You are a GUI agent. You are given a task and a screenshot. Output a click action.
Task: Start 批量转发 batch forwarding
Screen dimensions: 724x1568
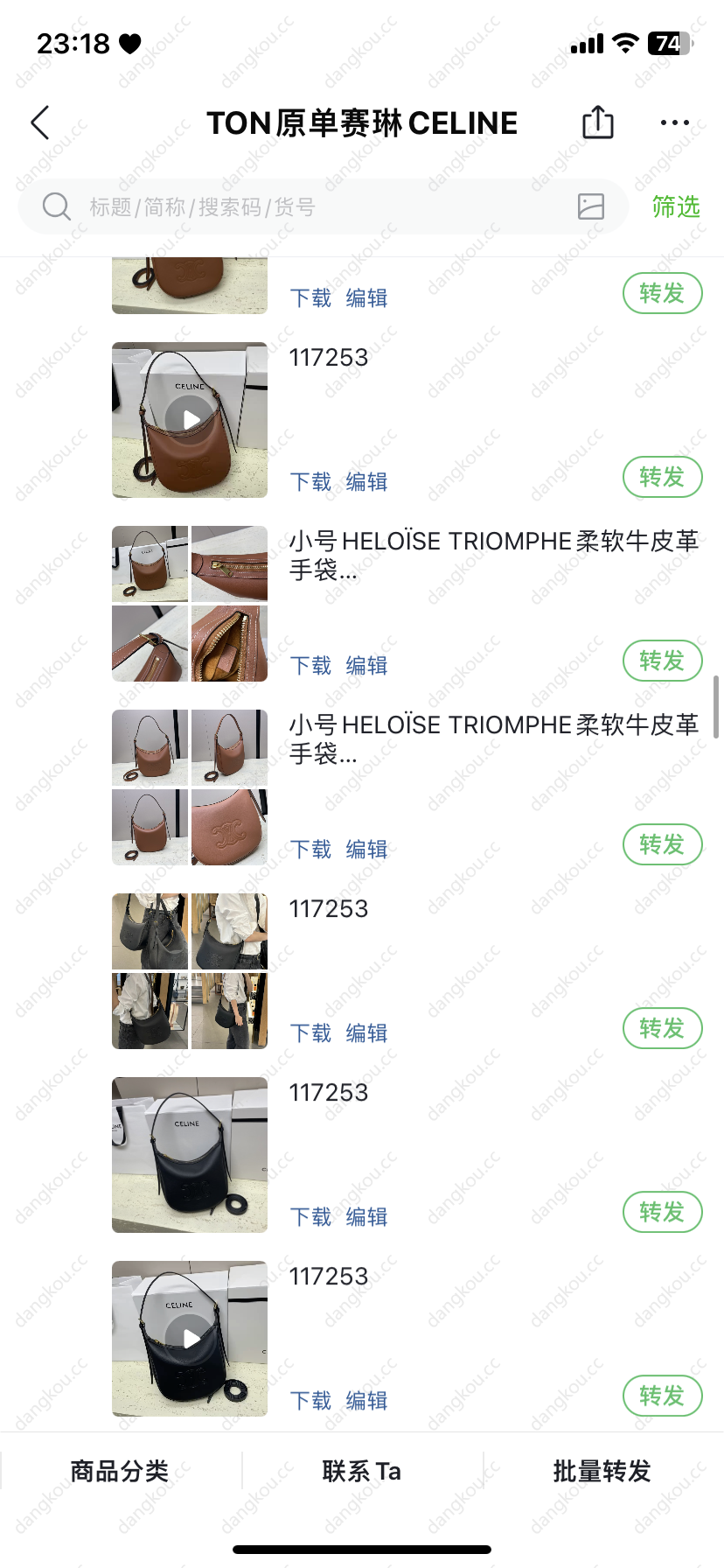click(x=602, y=1472)
